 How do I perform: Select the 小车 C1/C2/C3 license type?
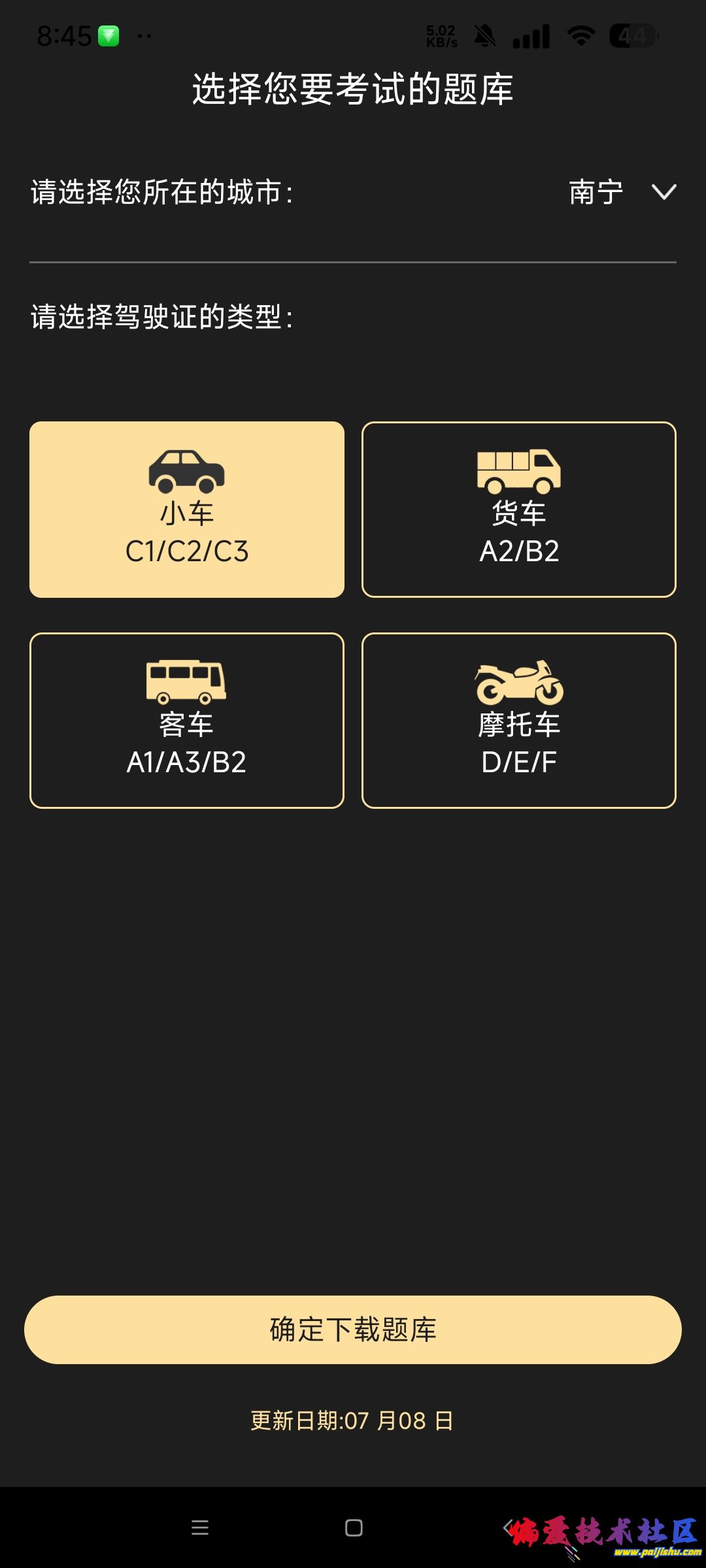[187, 510]
